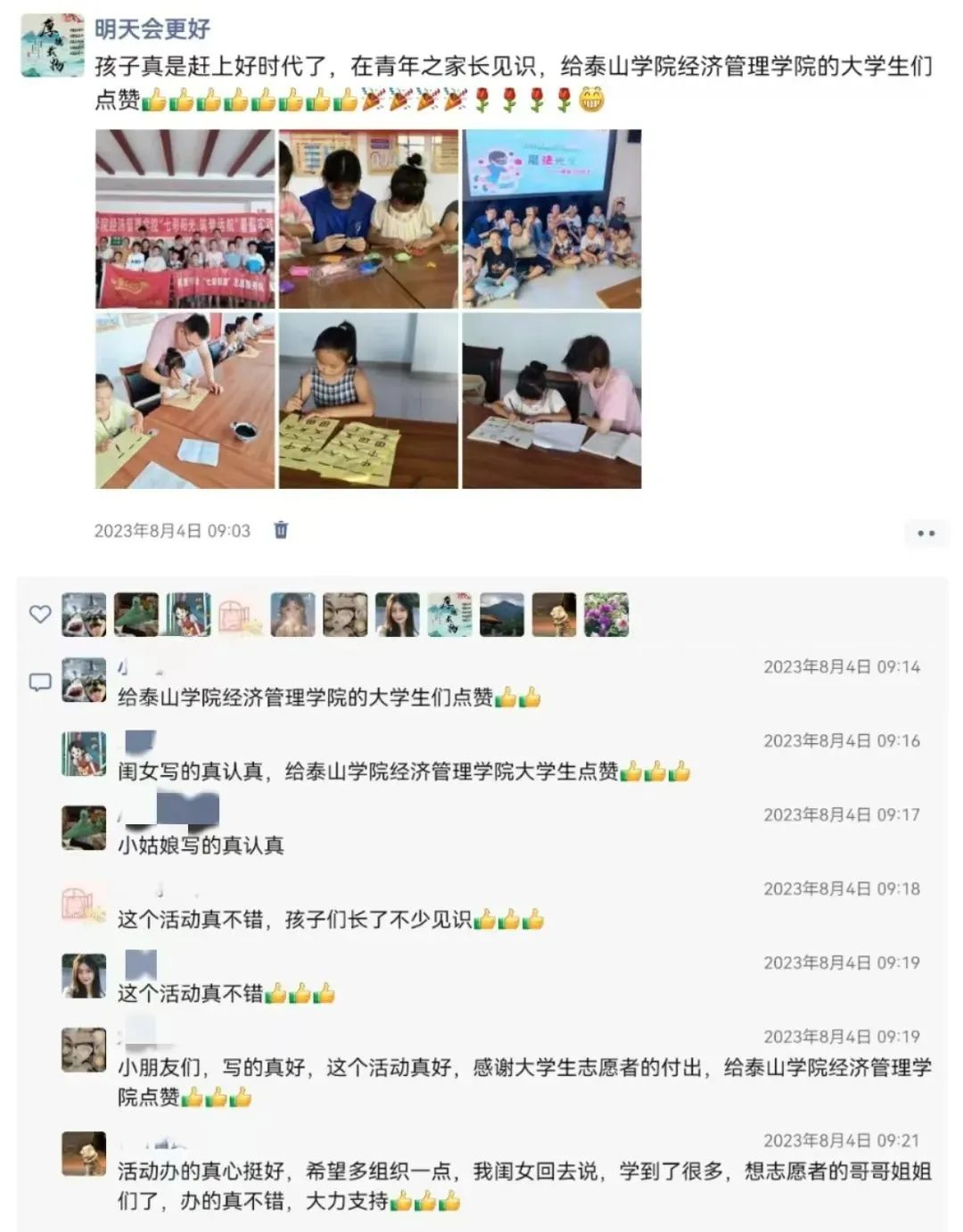Open the commenter avatar beside 闺女写的真认真

coord(84,754)
